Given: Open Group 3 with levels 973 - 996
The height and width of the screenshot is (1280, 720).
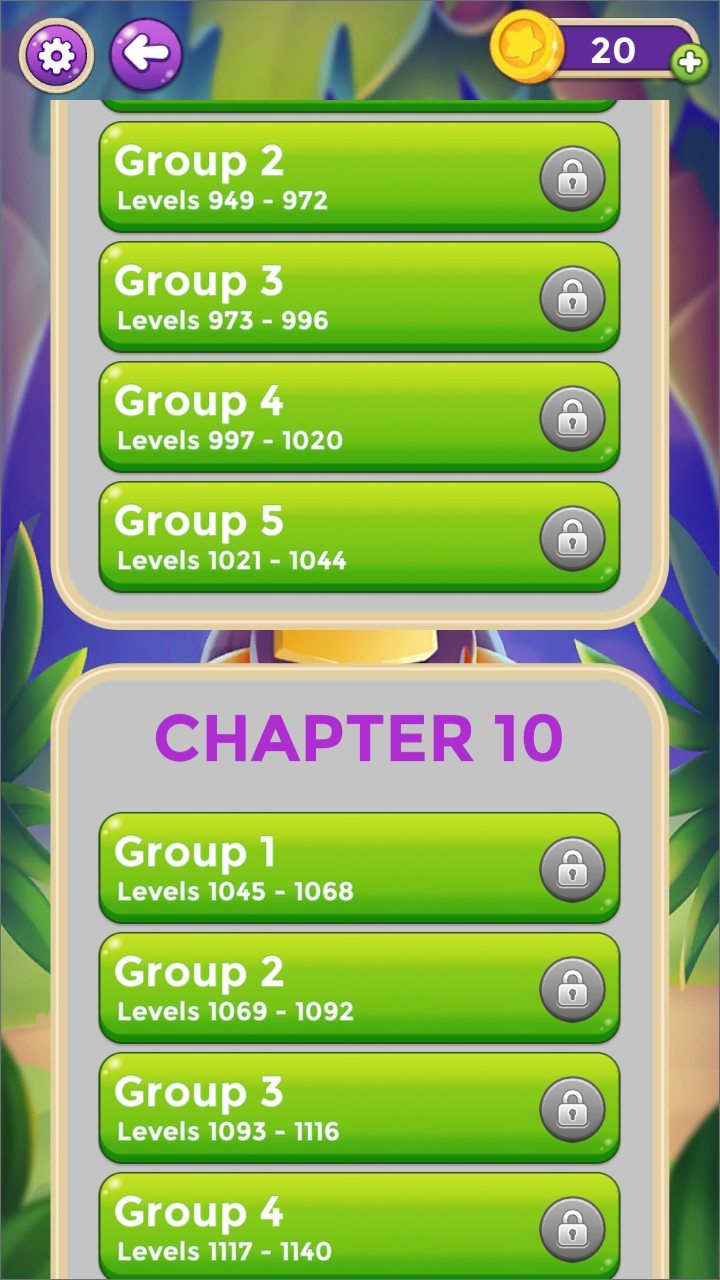Looking at the screenshot, I should pyautogui.click(x=358, y=297).
